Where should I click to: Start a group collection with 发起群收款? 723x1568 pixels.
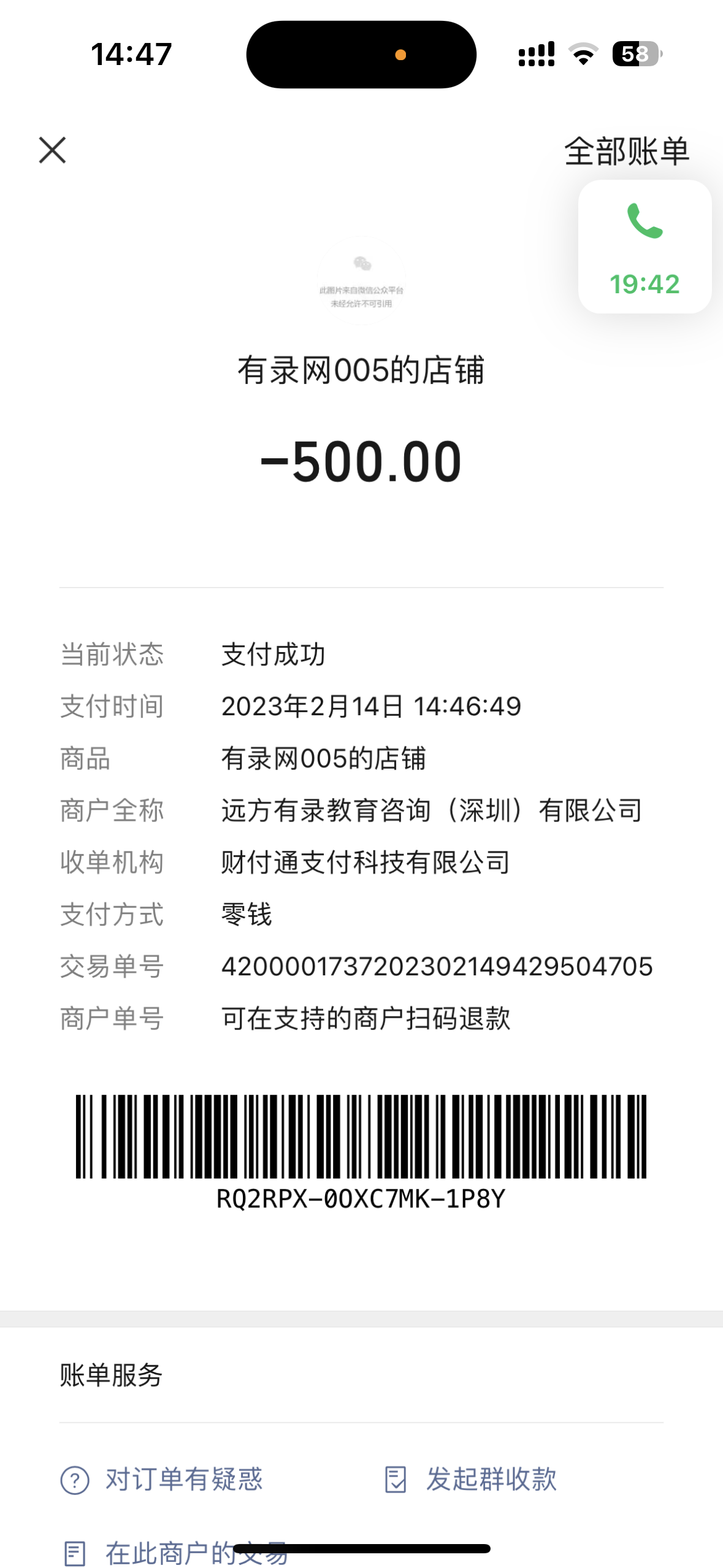tap(471, 1479)
